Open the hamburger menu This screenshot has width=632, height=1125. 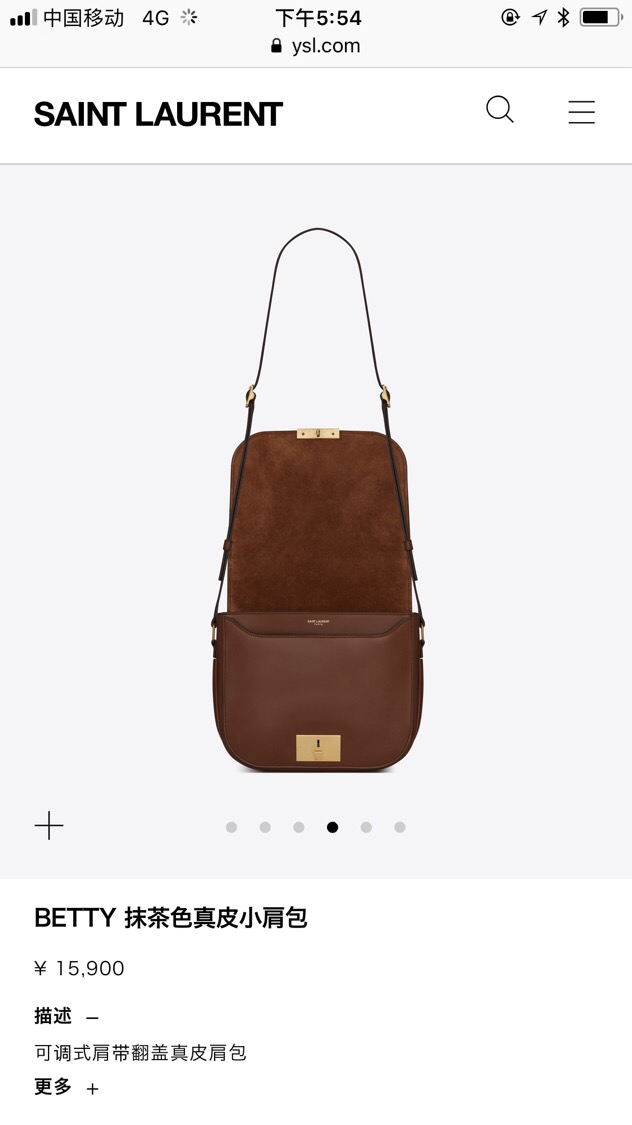click(581, 112)
